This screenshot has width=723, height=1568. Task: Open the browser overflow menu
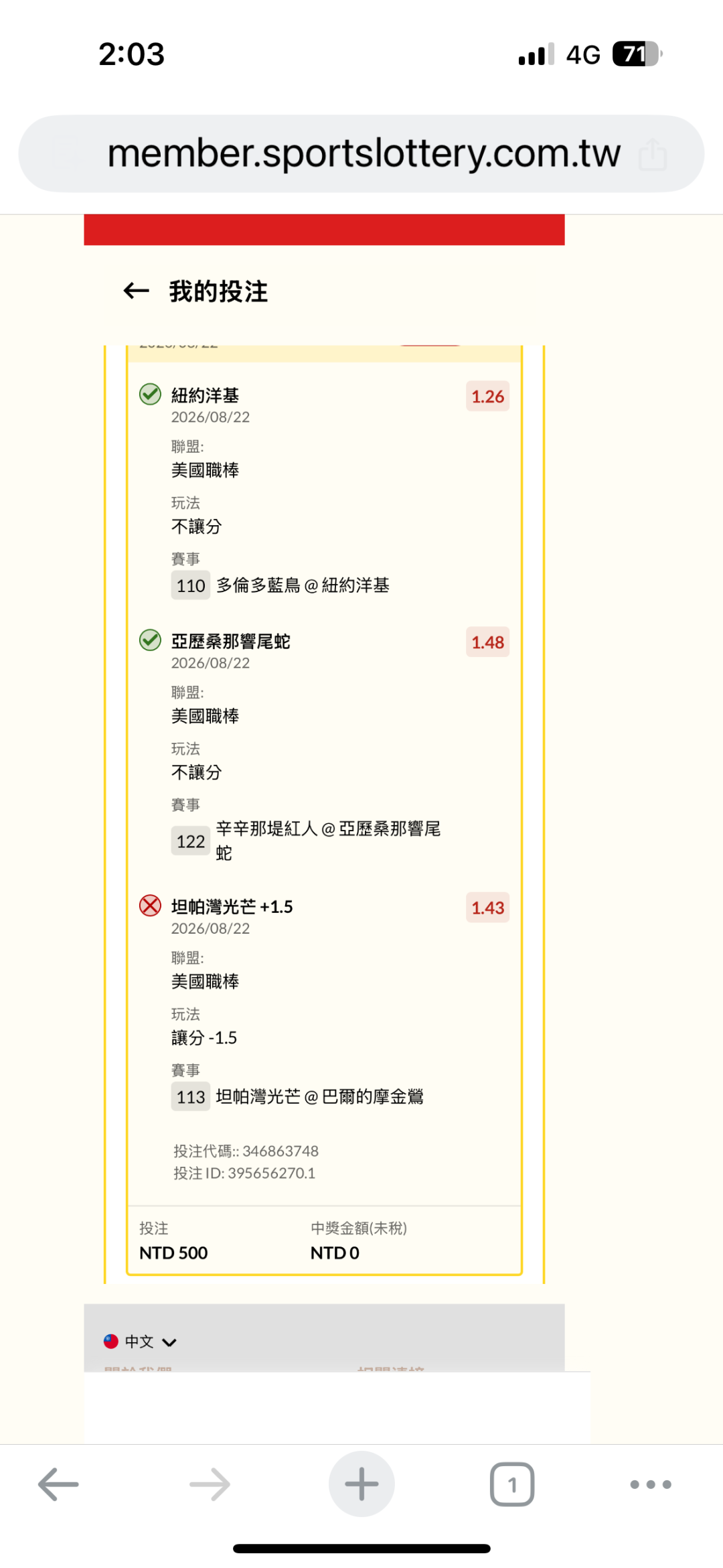click(x=651, y=1484)
